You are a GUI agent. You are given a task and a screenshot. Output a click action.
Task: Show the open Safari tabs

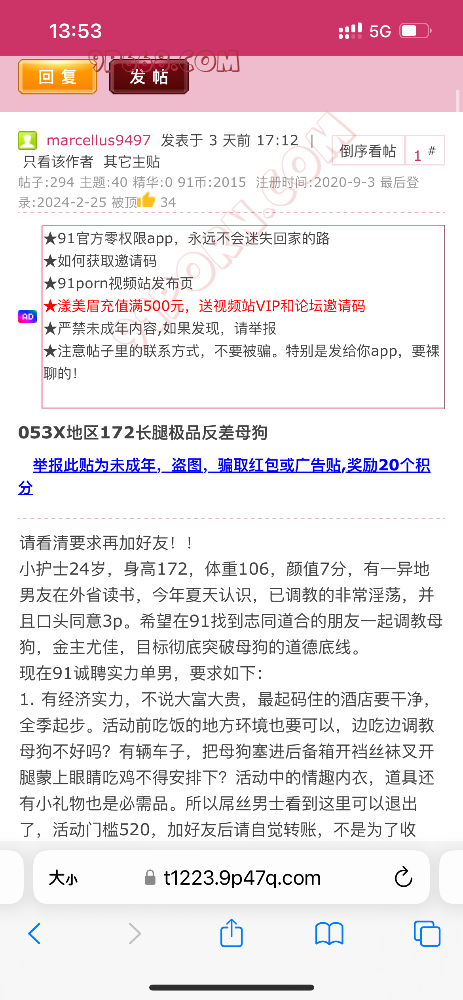click(427, 934)
